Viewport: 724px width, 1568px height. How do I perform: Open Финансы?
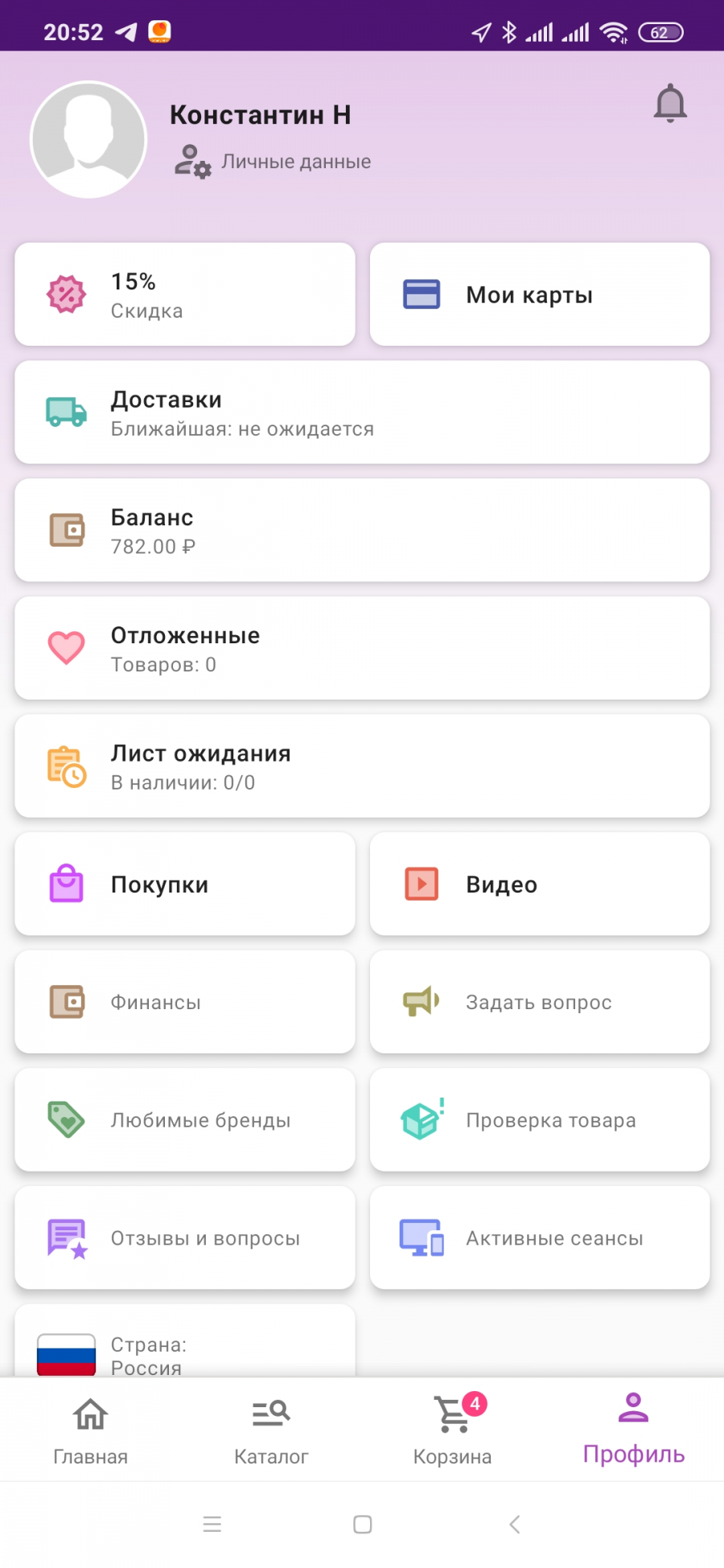[185, 1002]
